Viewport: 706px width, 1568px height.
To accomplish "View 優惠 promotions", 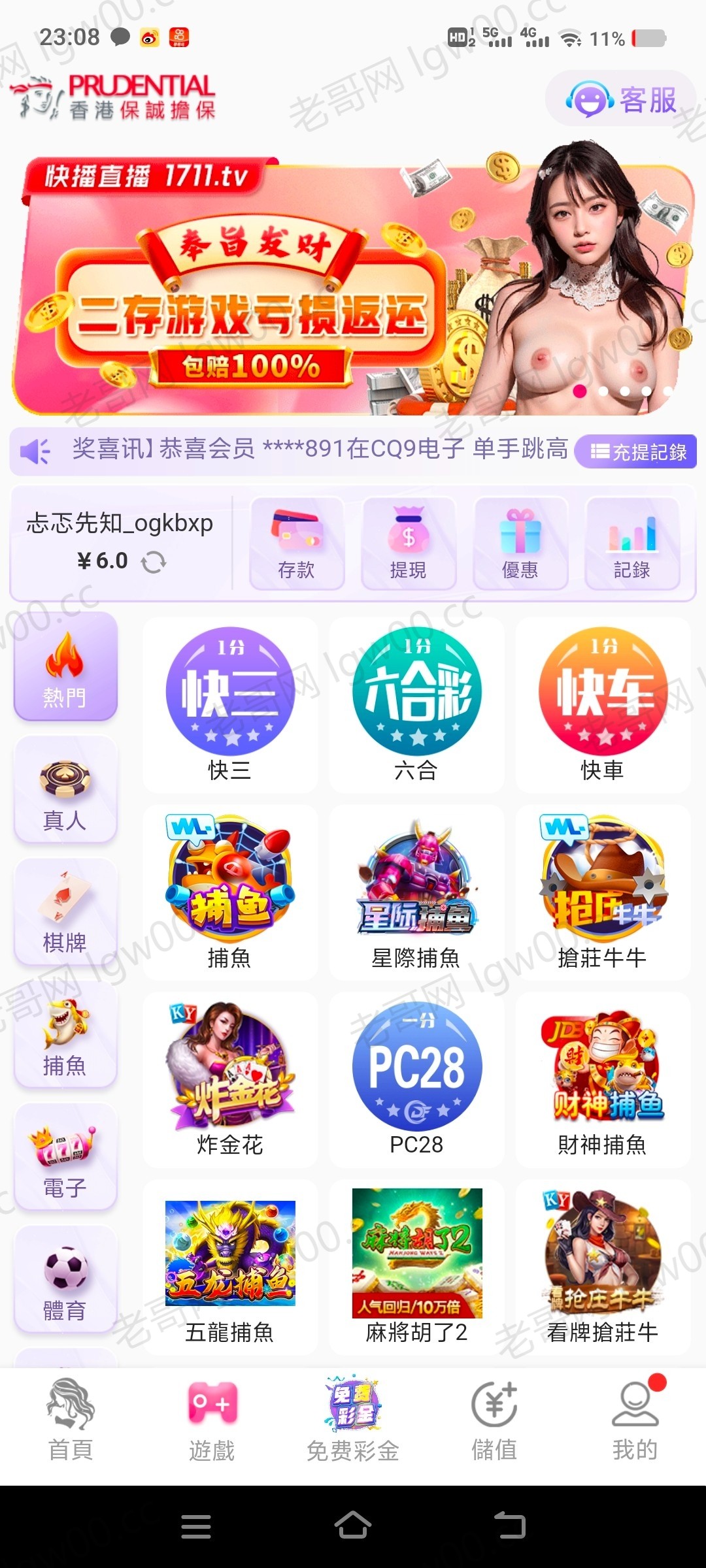I will [520, 544].
